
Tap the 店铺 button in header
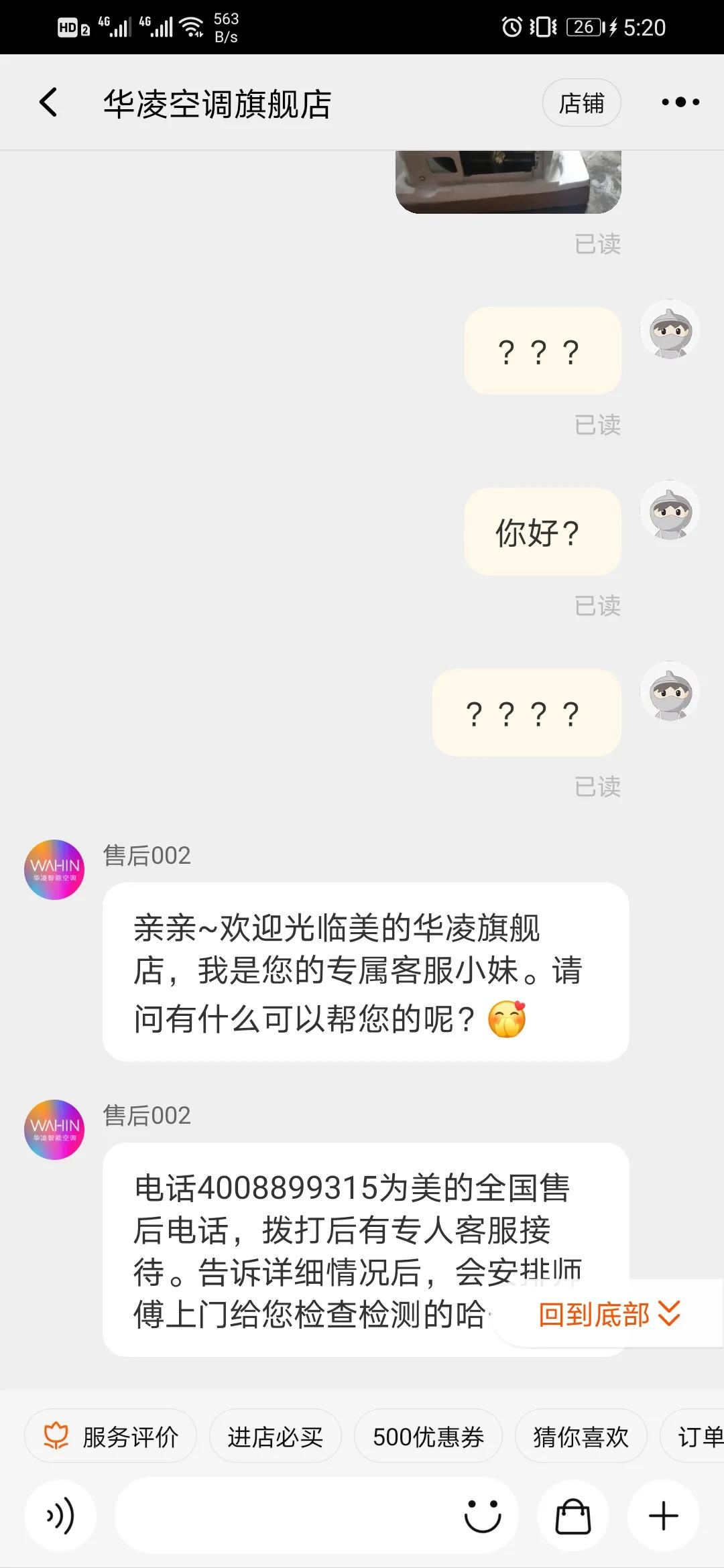[581, 103]
